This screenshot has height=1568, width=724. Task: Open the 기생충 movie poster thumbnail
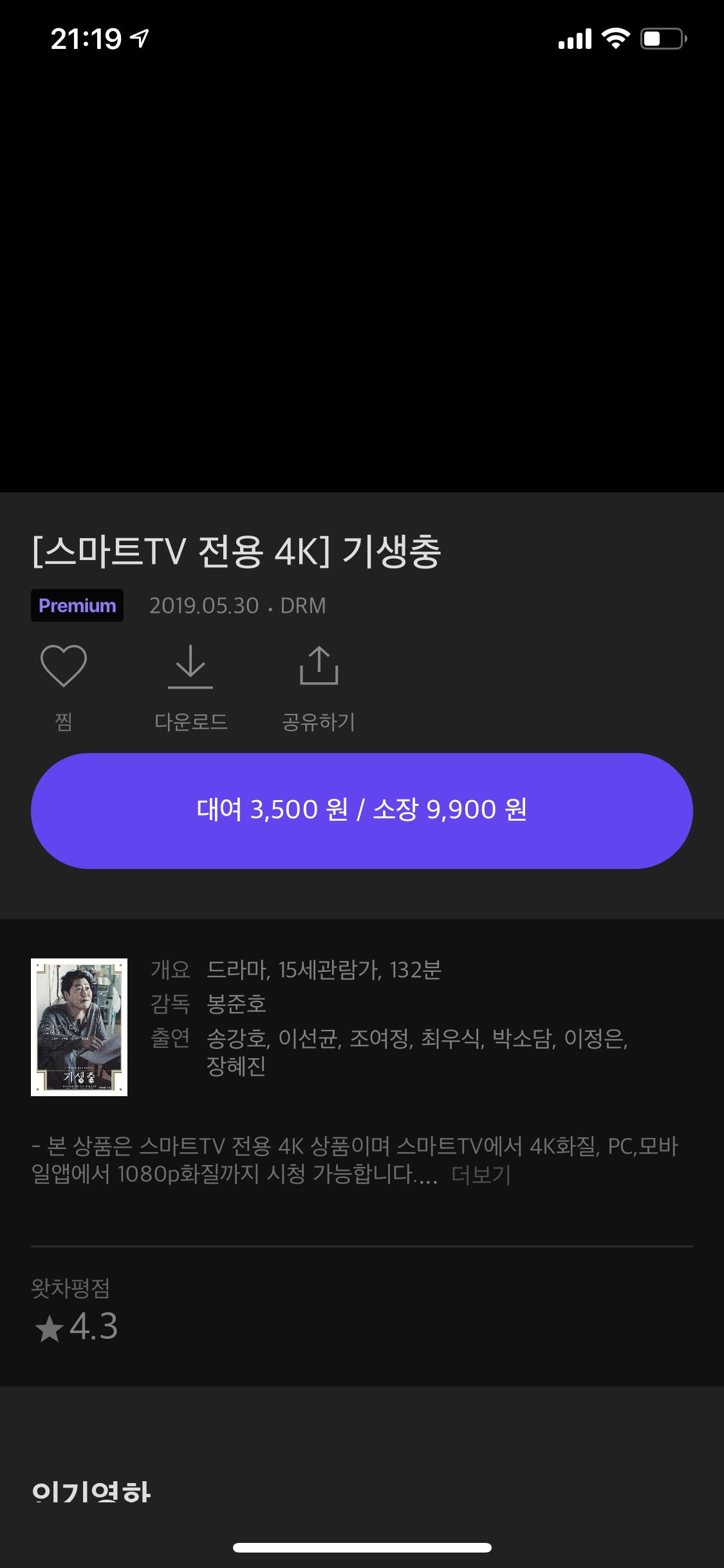click(x=79, y=1027)
